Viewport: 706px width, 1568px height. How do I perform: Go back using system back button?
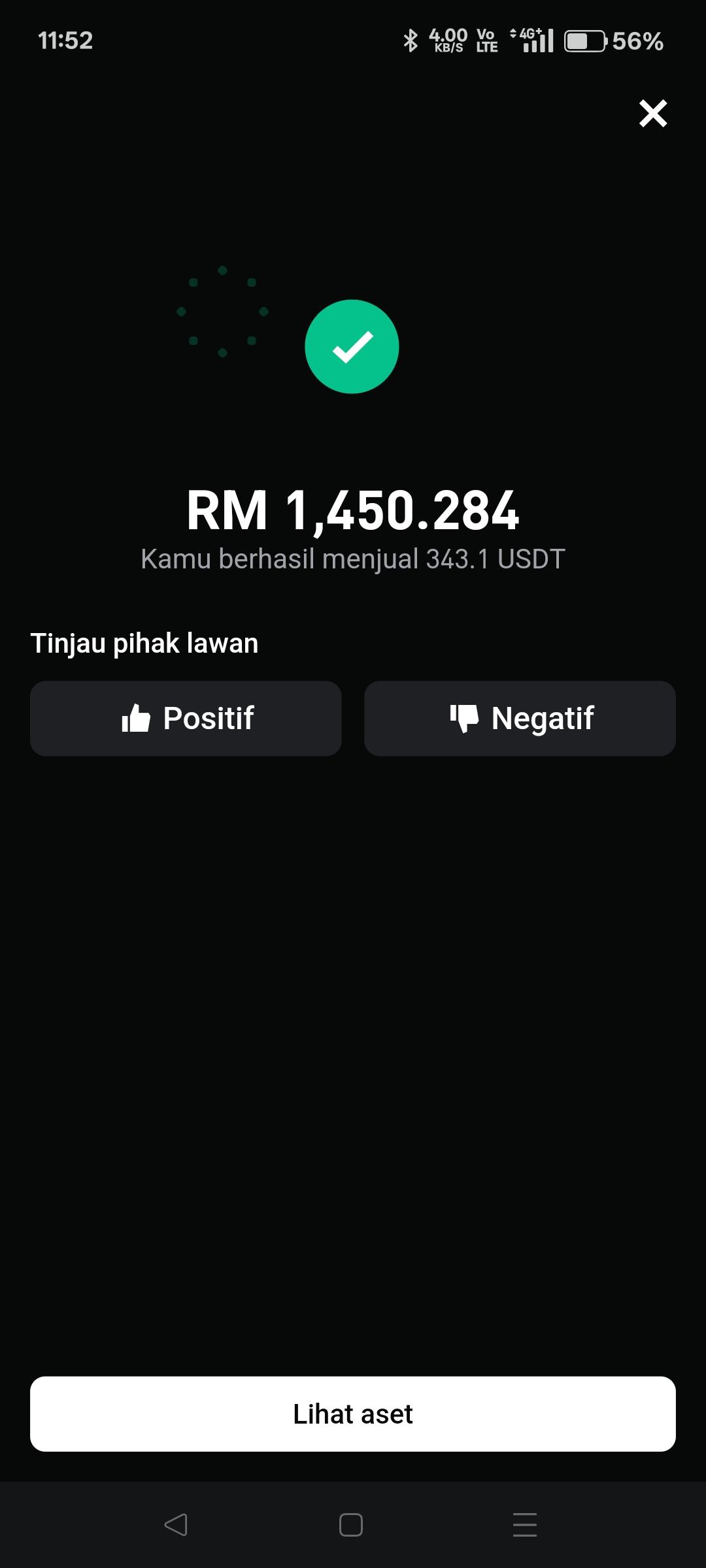[x=175, y=1525]
